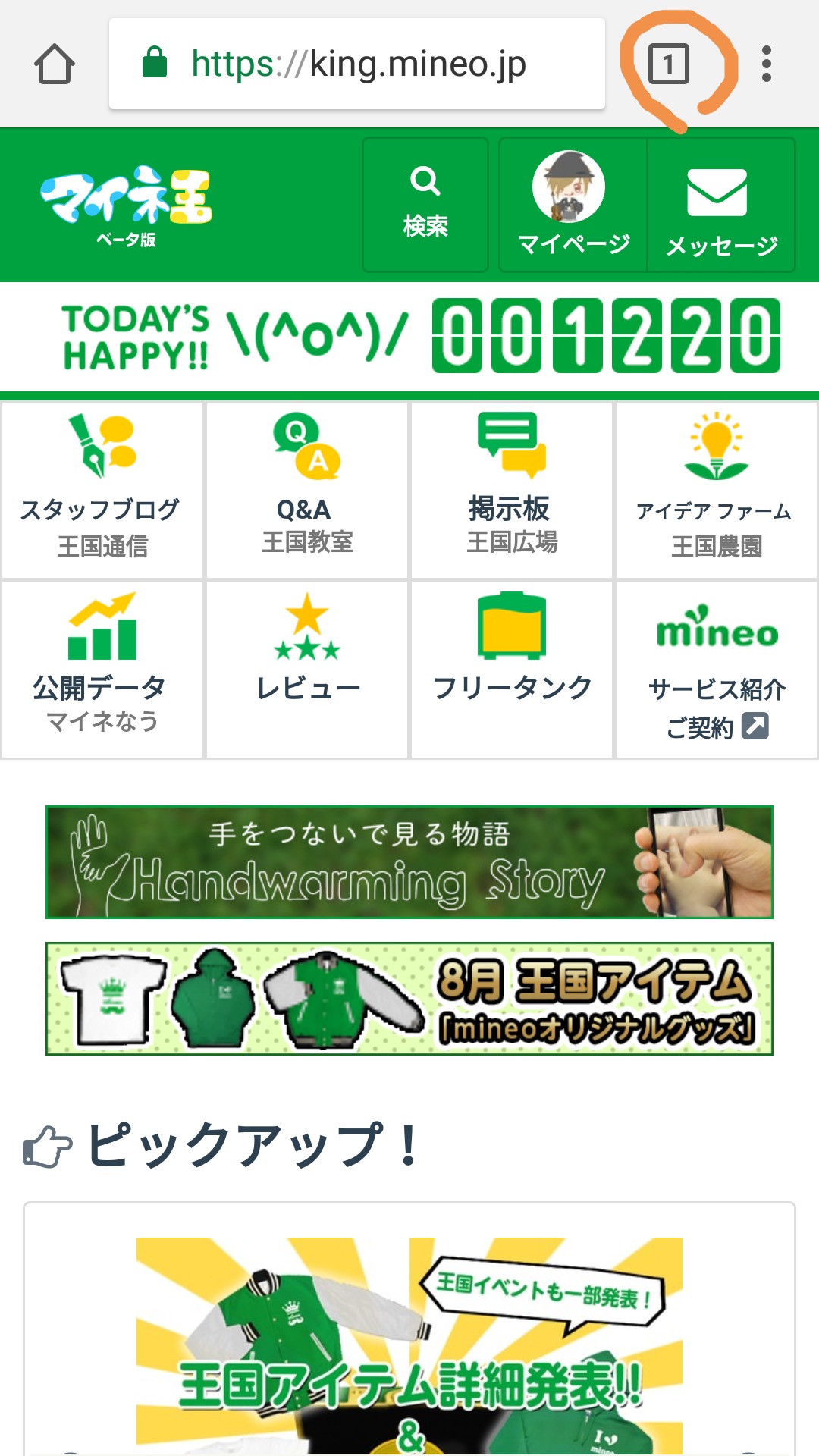Go to マイページ

(573, 205)
